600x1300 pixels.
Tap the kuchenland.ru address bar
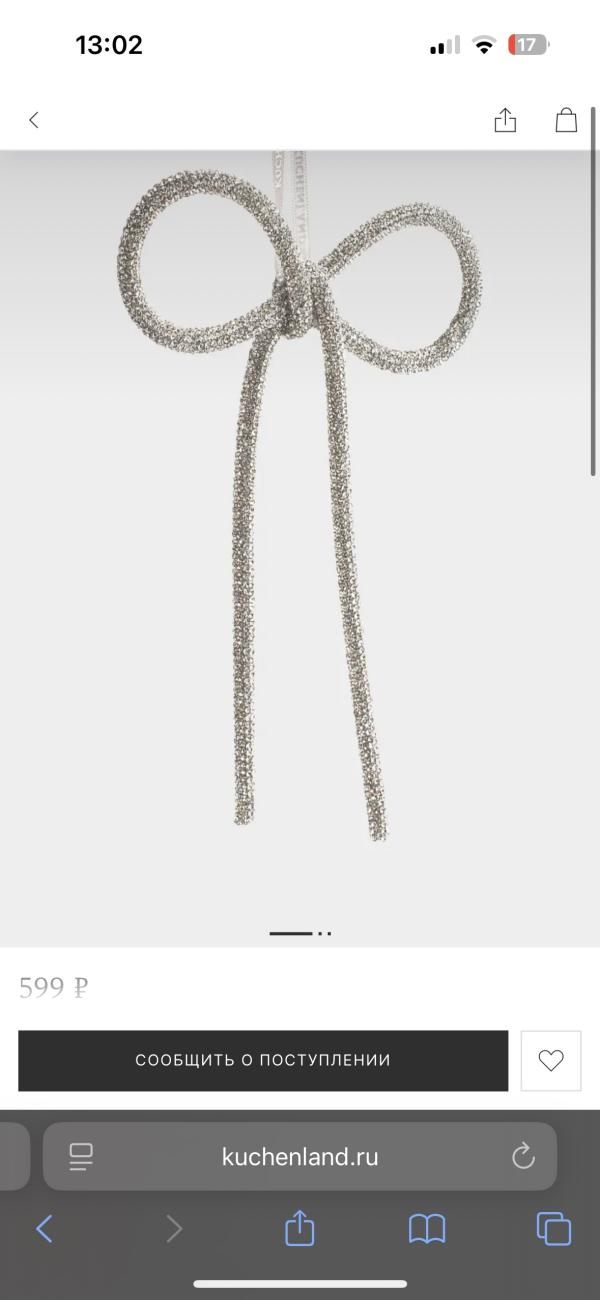pyautogui.click(x=300, y=1157)
